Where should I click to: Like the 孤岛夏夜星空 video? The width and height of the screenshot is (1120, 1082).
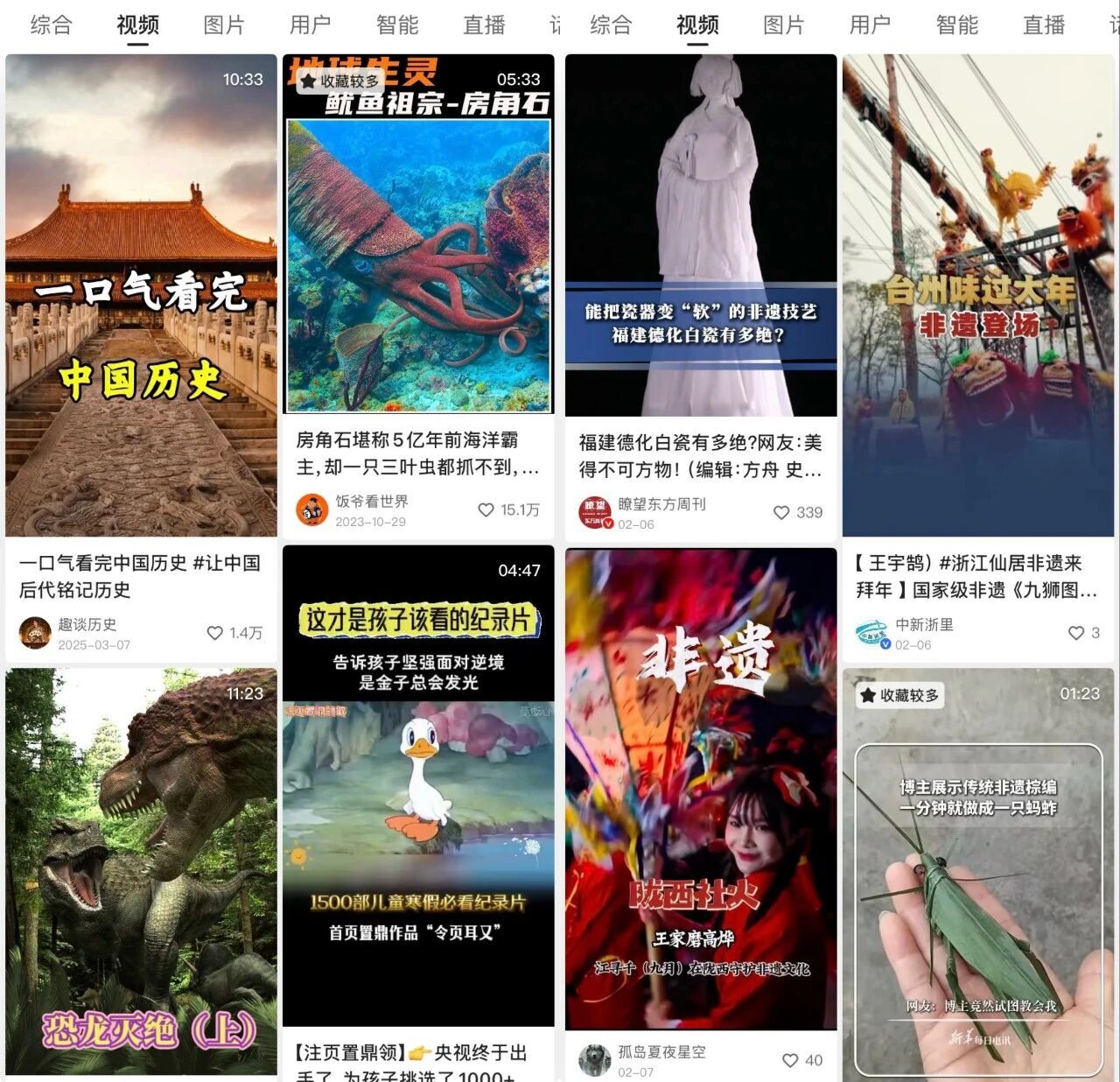(x=790, y=1060)
